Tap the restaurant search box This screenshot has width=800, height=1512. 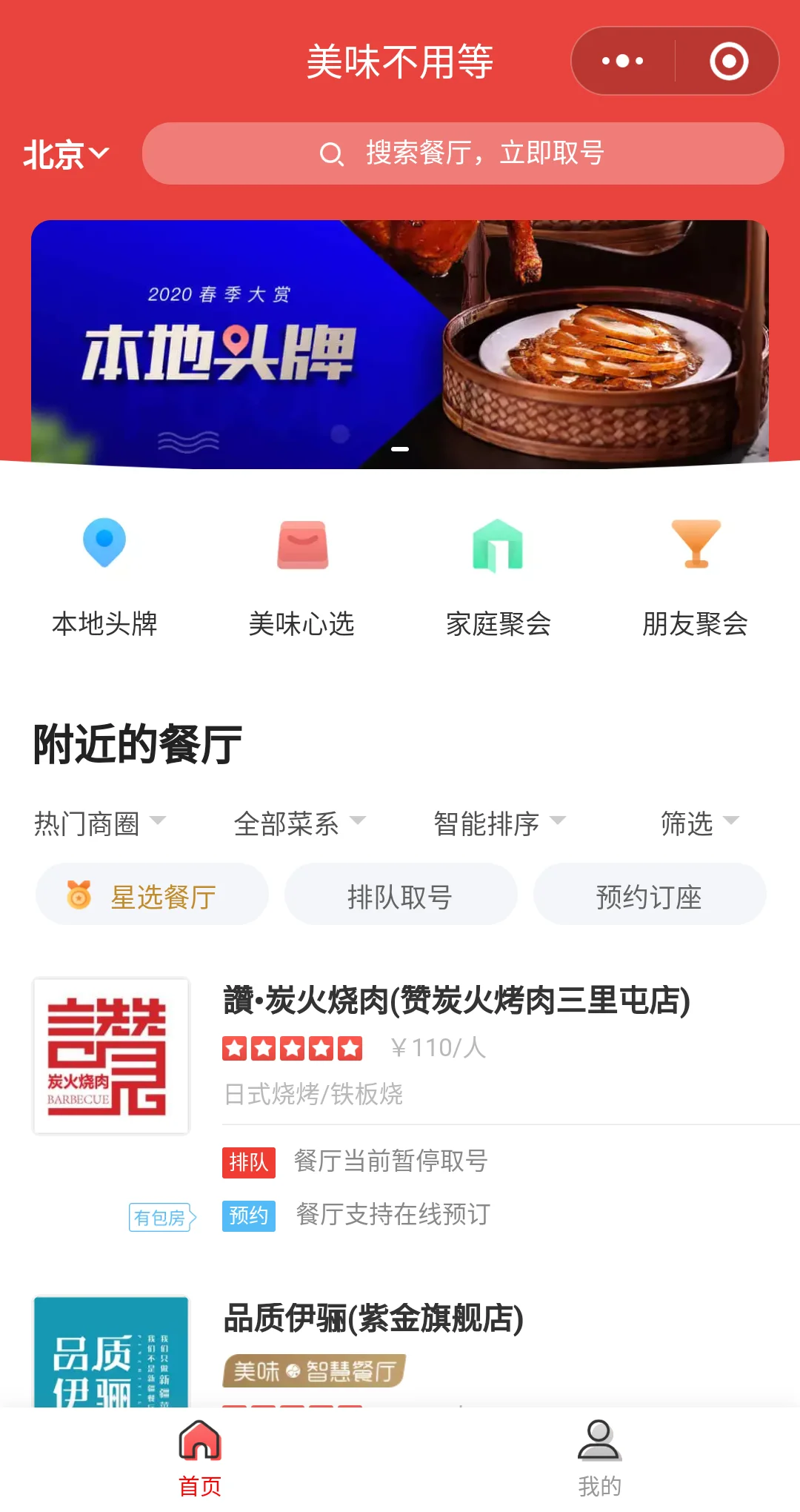463,153
